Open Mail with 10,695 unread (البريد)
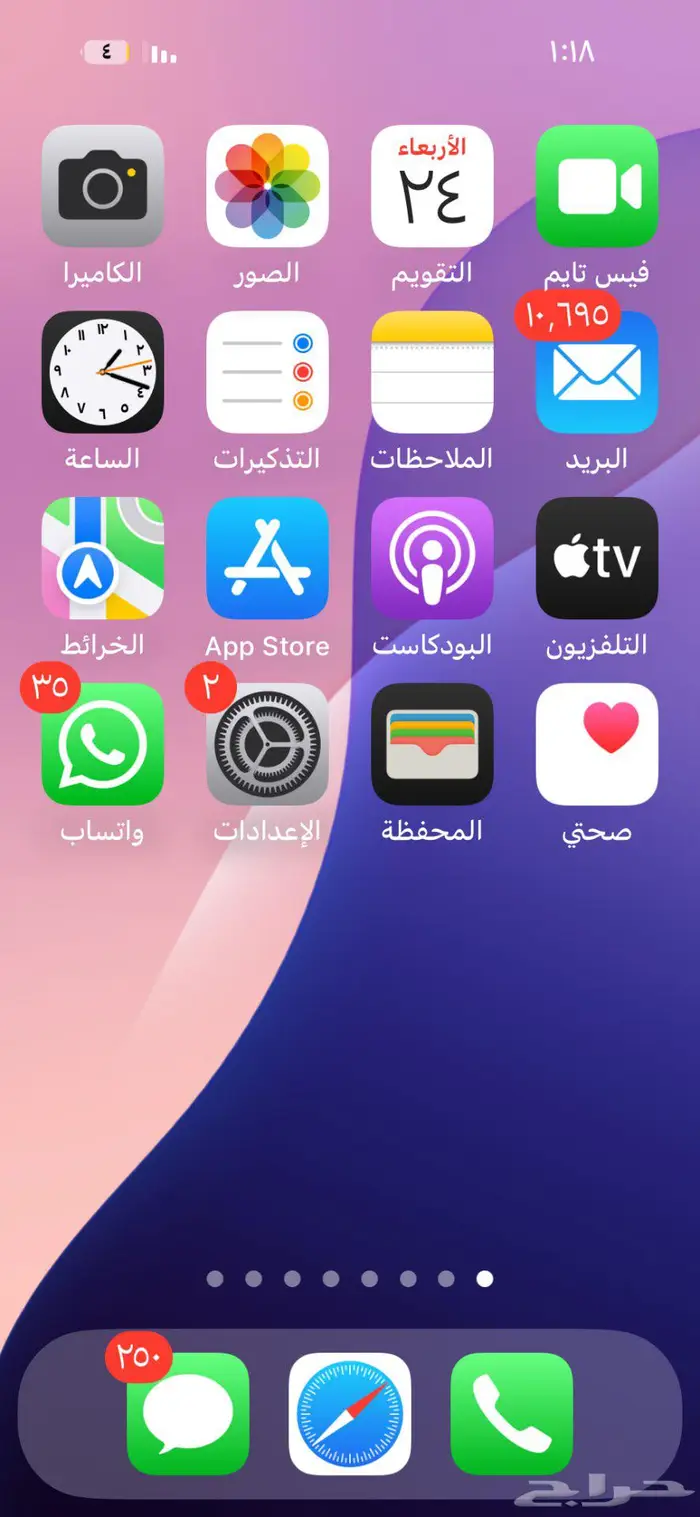Screen dimensions: 700x1517 (597, 372)
